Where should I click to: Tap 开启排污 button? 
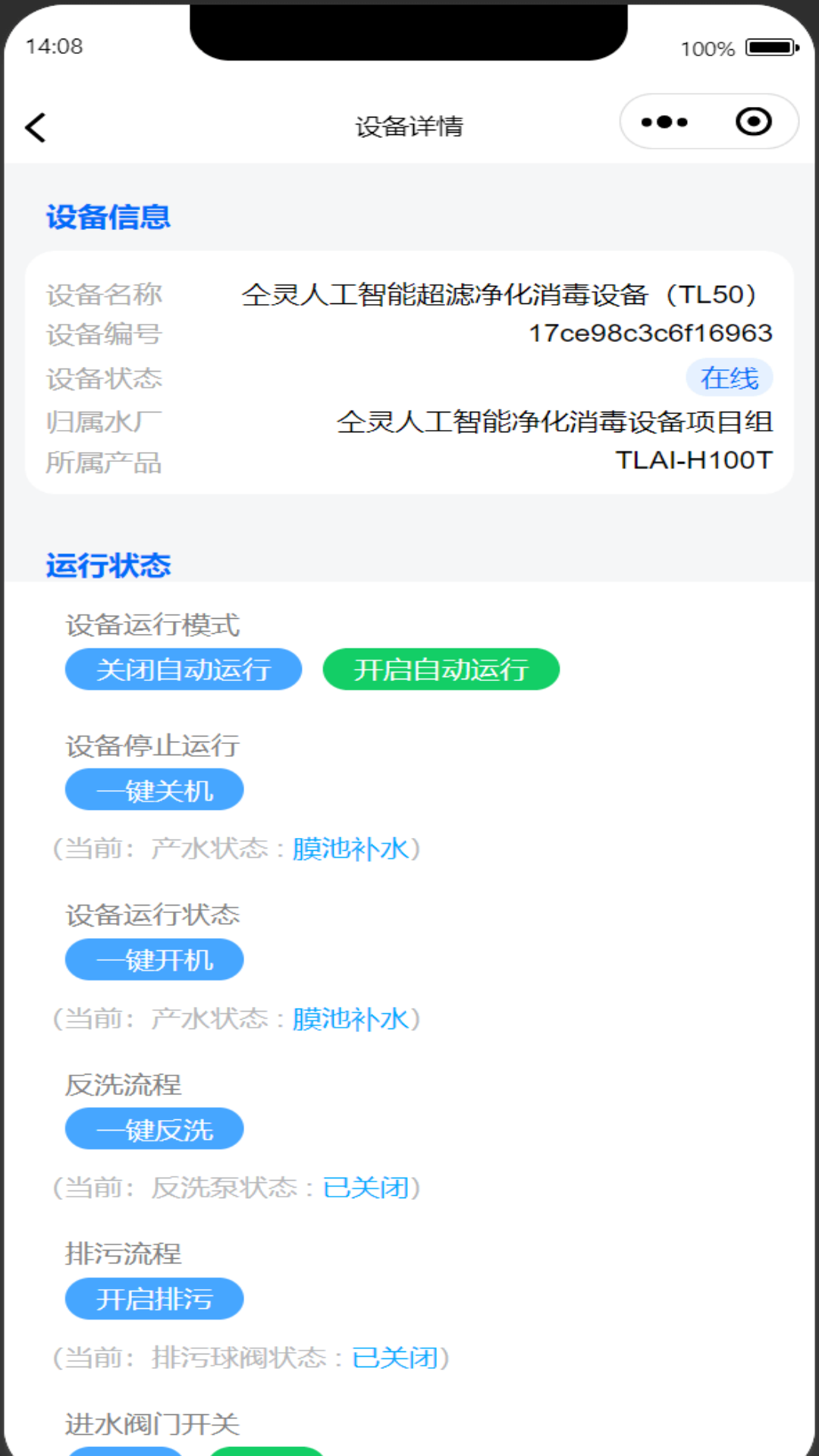pyautogui.click(x=155, y=1299)
